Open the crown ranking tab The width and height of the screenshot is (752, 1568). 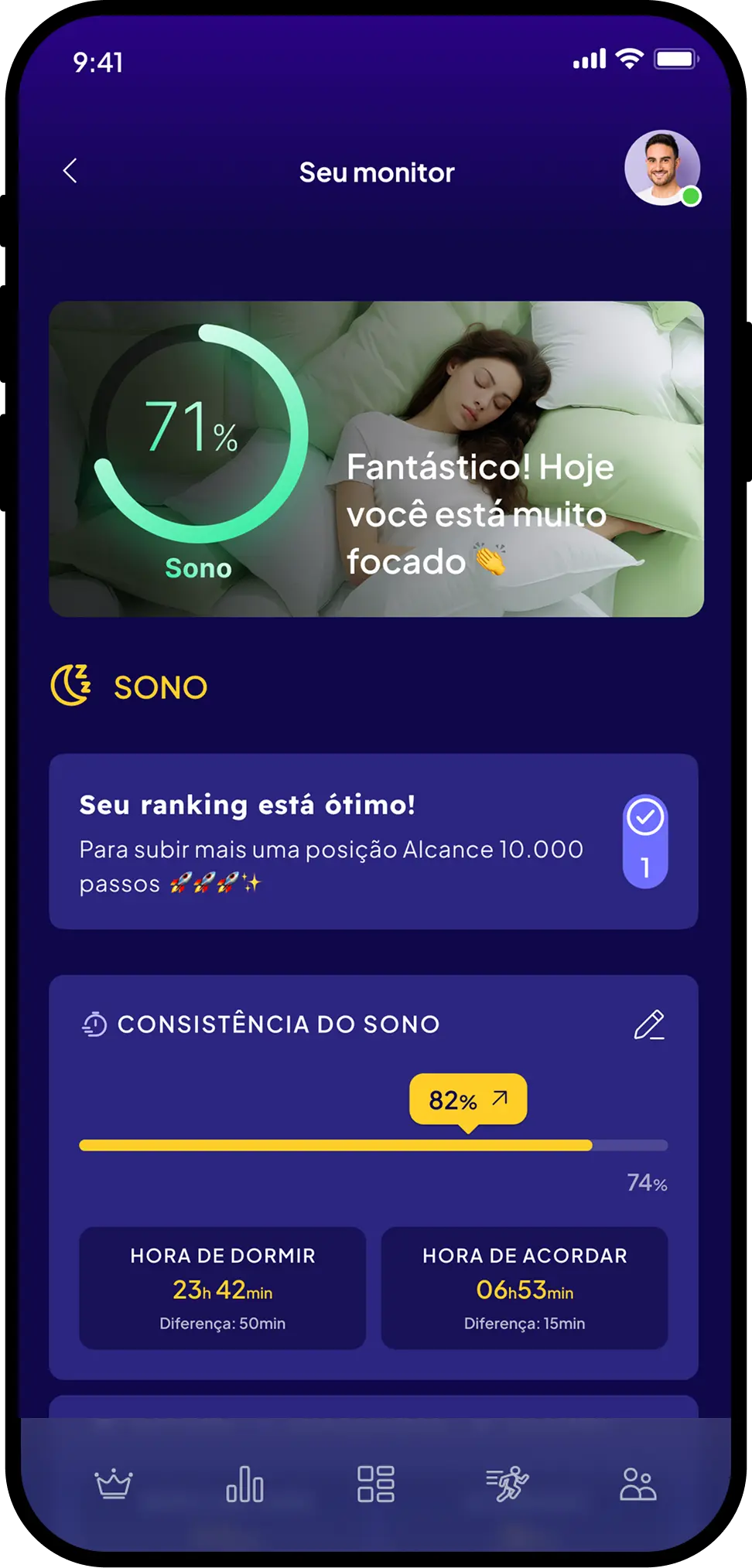(113, 1484)
